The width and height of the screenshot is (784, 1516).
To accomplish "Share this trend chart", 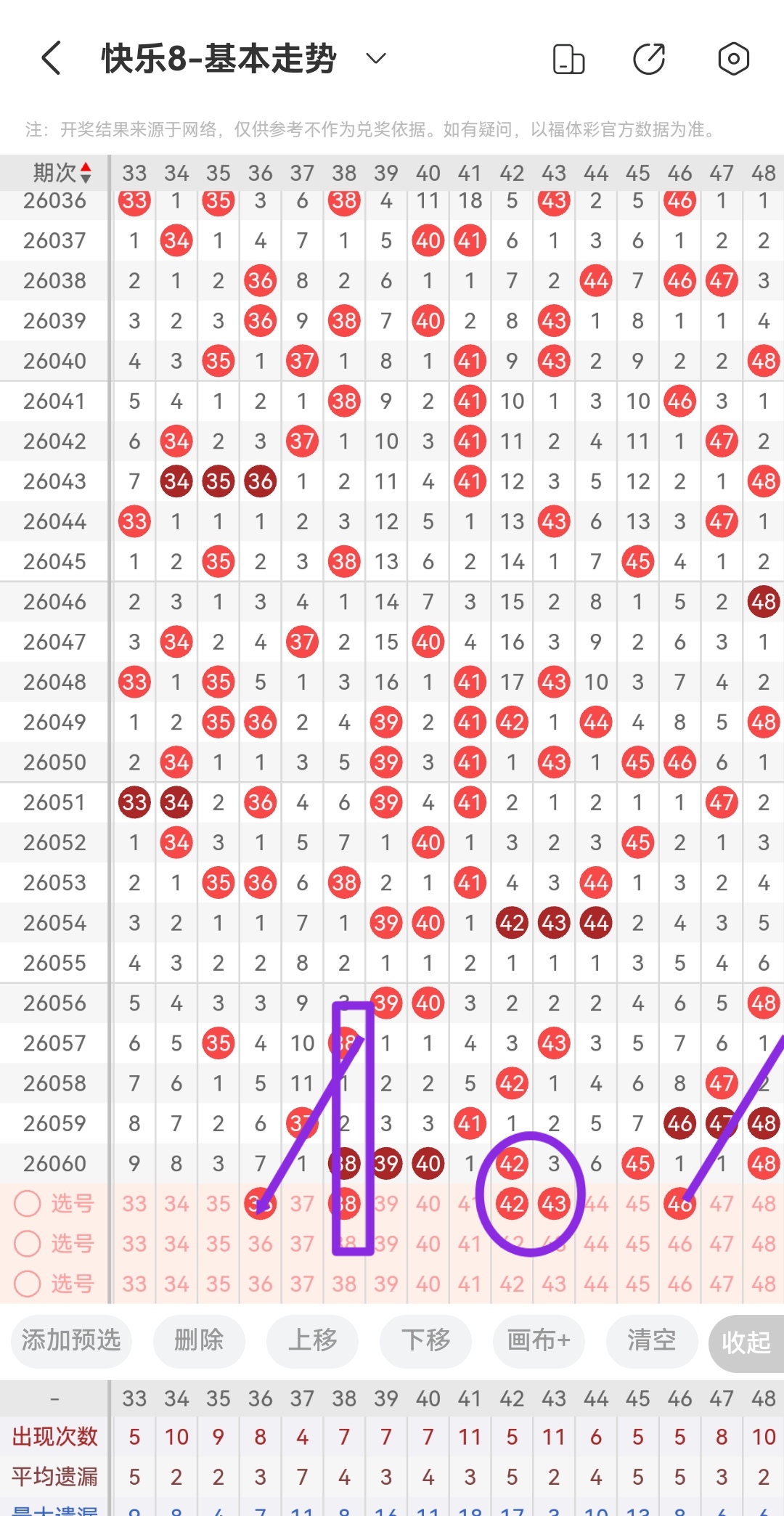I will tap(649, 59).
